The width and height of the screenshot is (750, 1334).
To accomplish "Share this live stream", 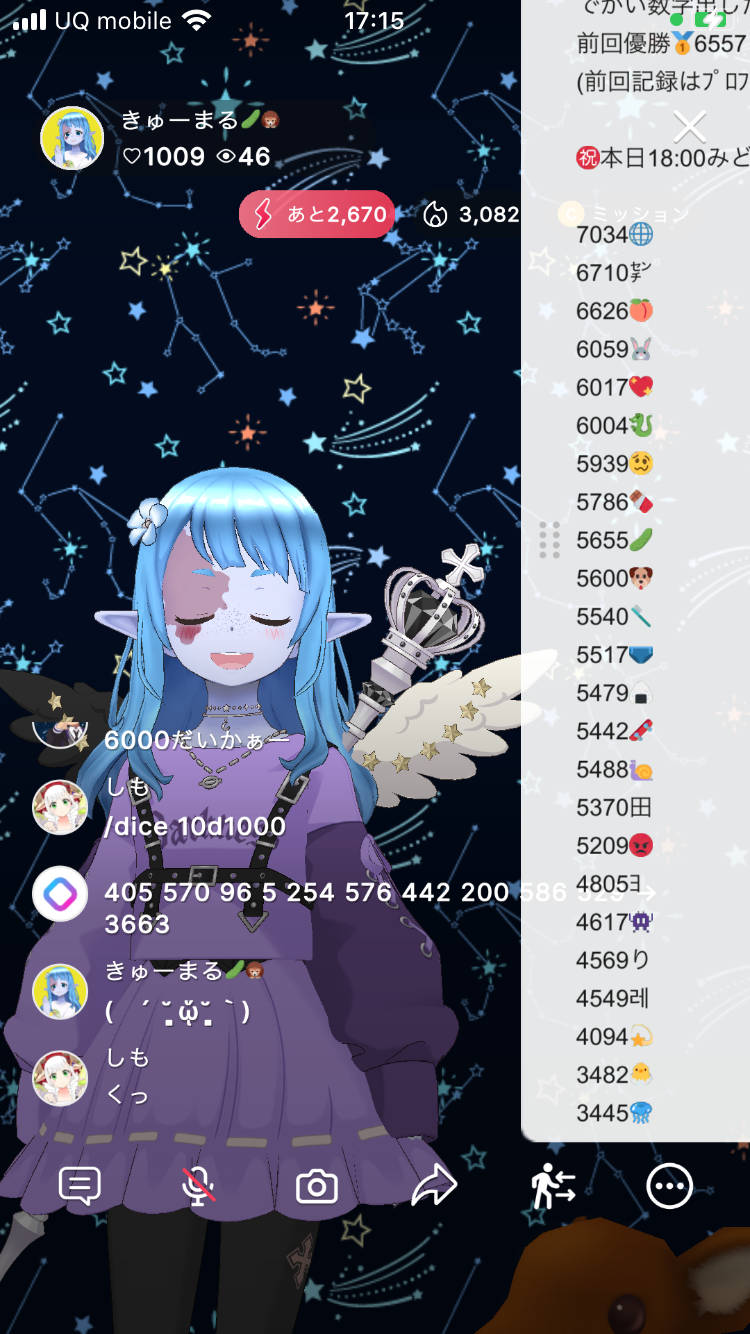I will pos(434,1187).
